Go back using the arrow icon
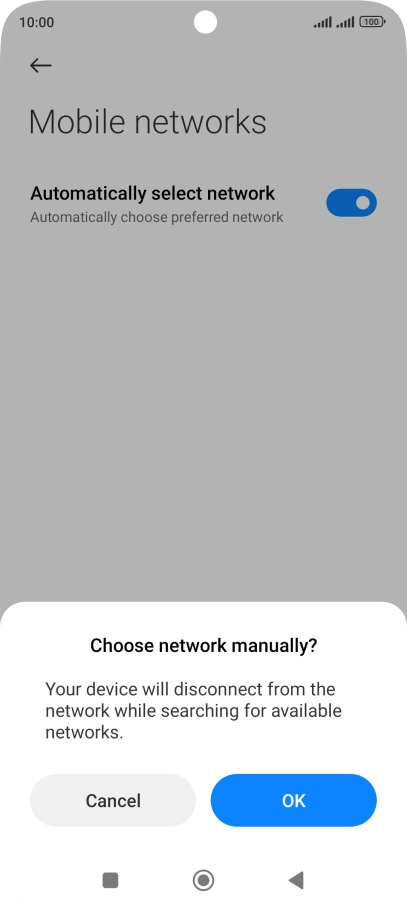Screen dimensions: 407x906 pos(40,65)
